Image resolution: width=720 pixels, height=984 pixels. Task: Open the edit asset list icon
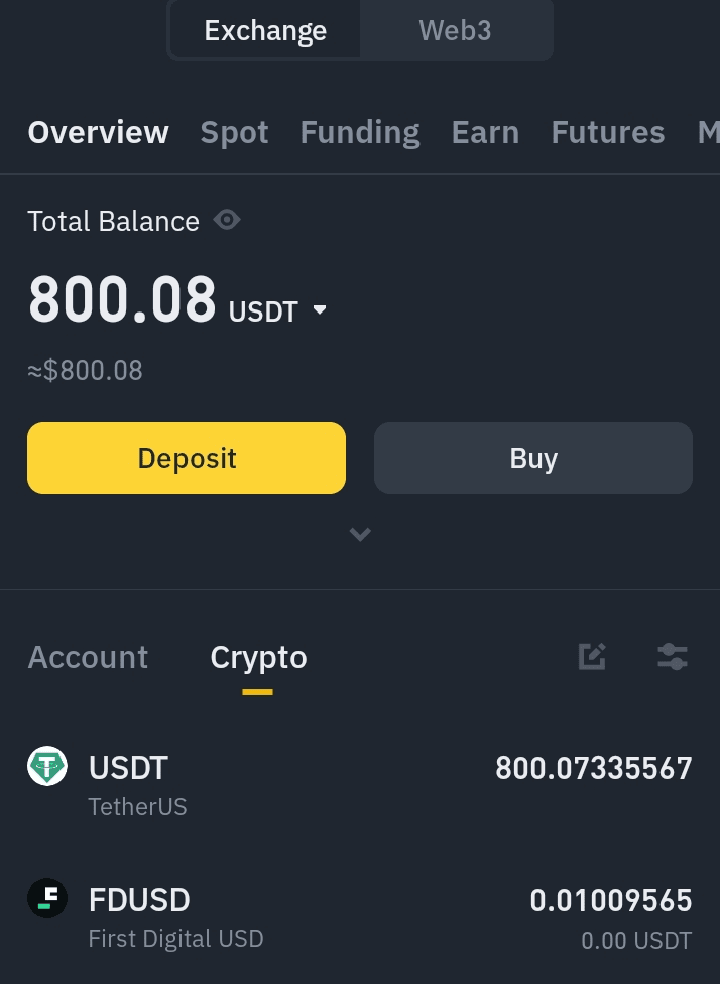click(592, 657)
